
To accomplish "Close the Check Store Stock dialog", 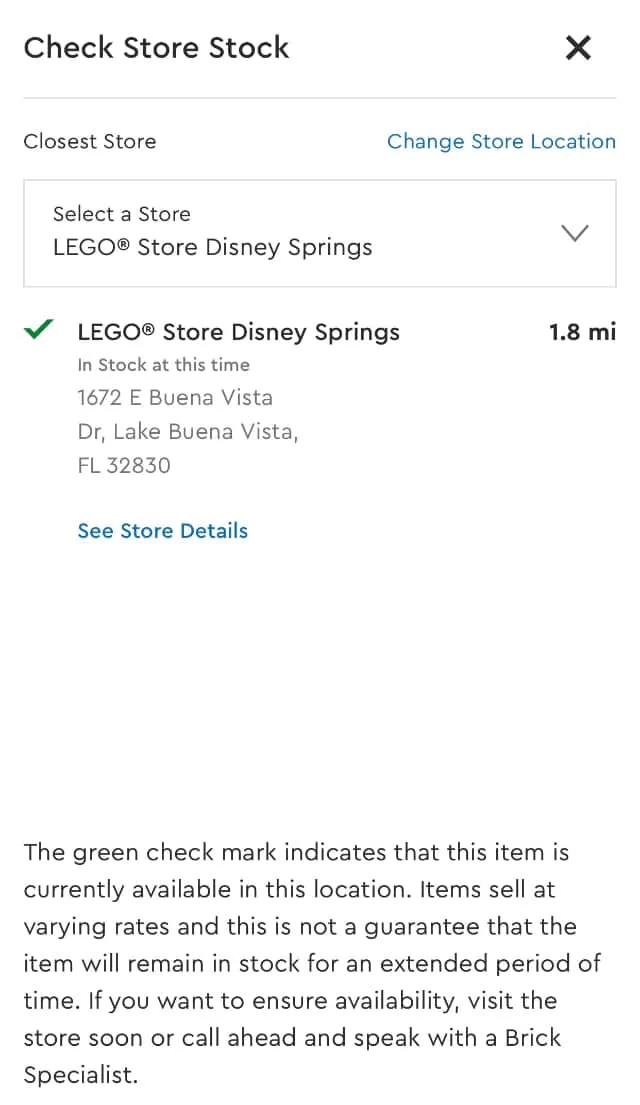I will (578, 48).
